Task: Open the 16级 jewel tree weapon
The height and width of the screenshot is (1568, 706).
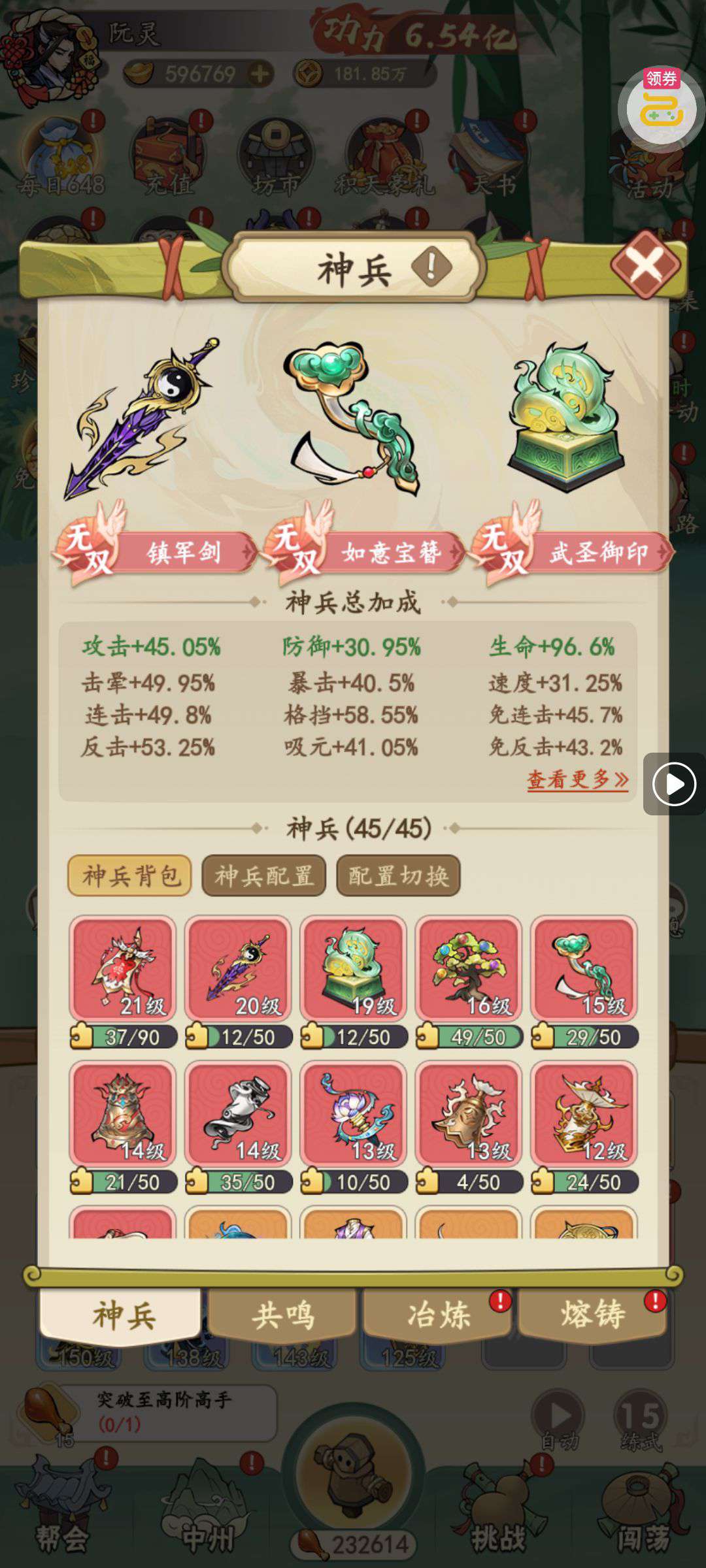Action: coord(468,970)
